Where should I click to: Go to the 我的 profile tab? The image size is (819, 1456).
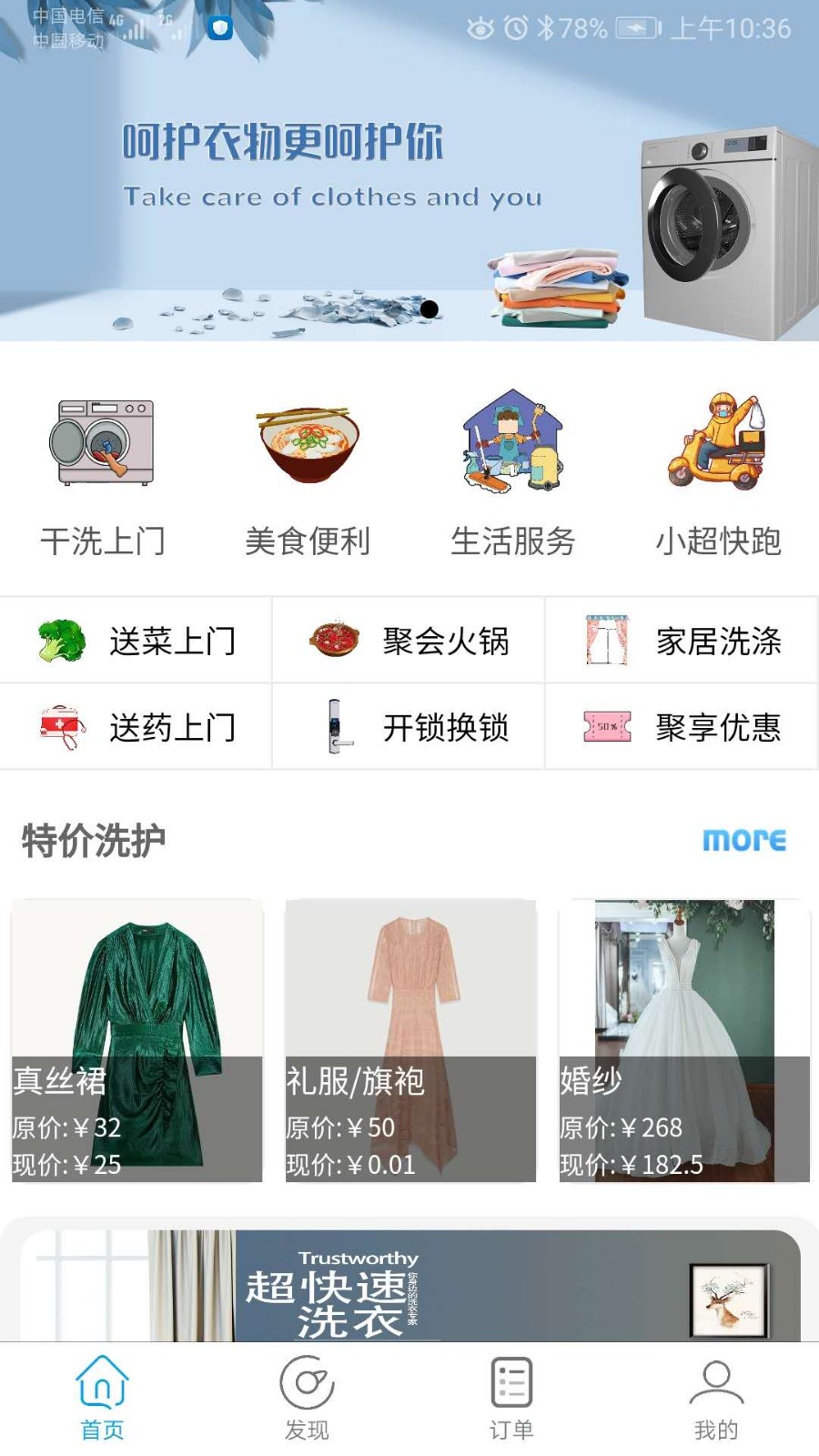tap(716, 1397)
